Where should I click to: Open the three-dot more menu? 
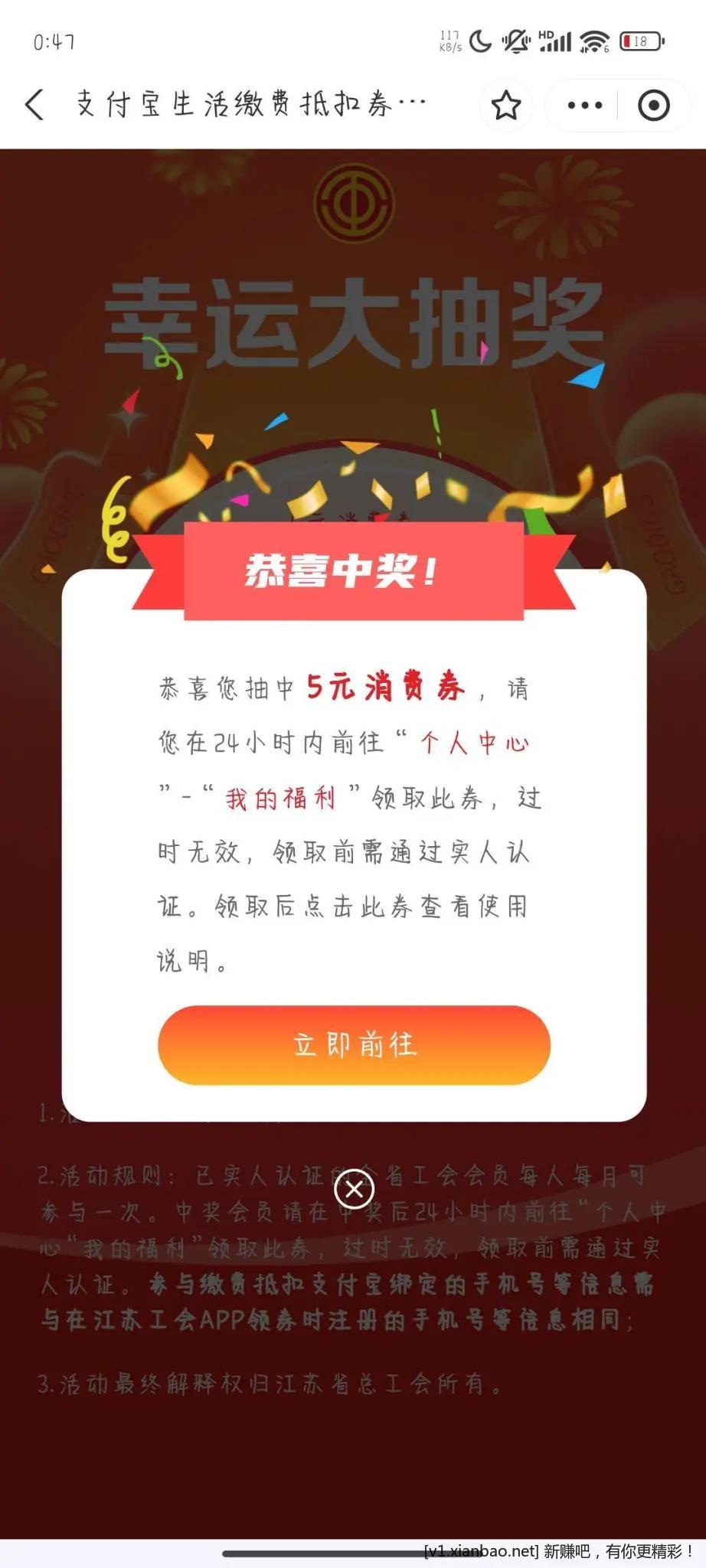[x=585, y=105]
